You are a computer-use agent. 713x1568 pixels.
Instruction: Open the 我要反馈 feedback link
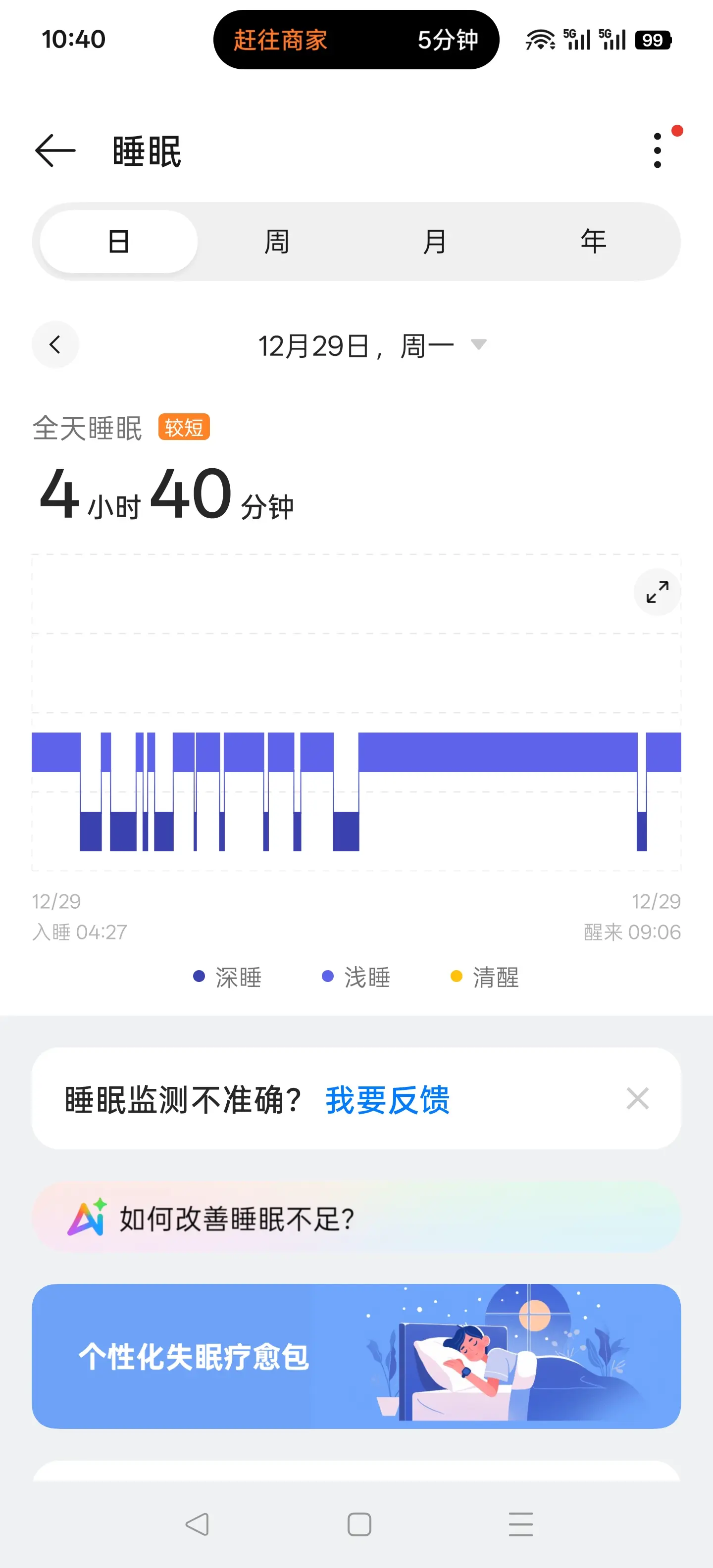tap(388, 1099)
